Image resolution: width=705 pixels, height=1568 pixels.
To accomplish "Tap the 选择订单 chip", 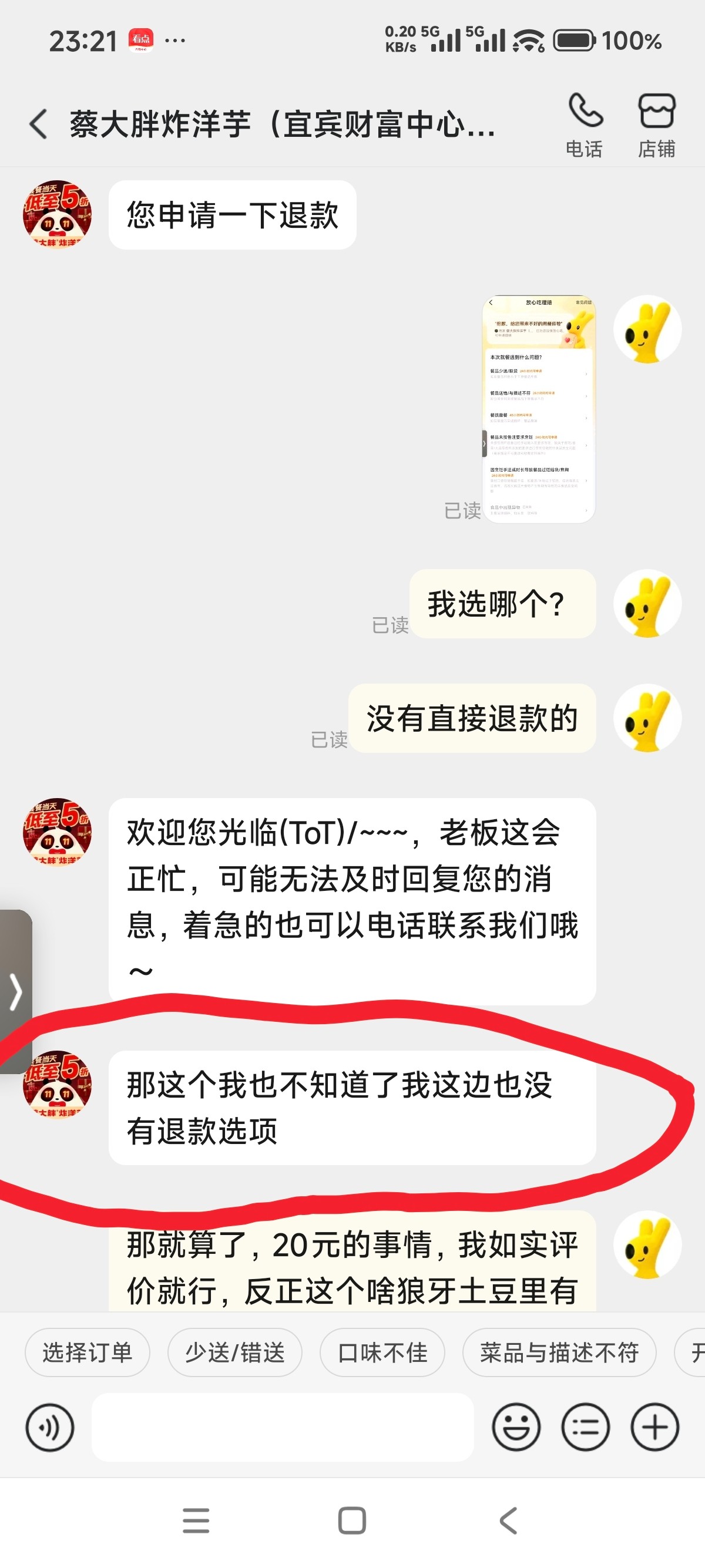I will click(87, 1352).
